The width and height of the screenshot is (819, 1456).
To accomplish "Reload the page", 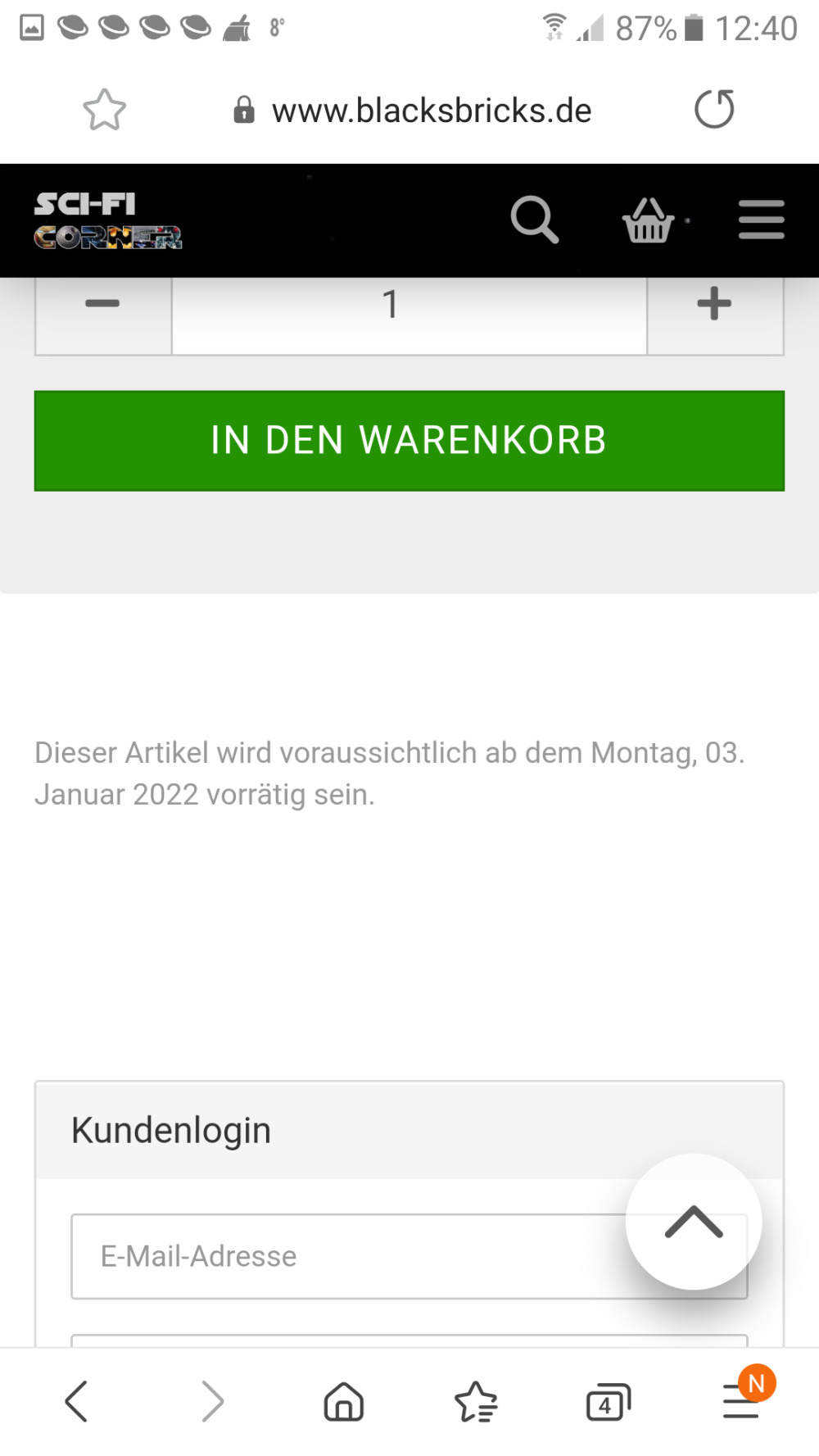I will [714, 109].
